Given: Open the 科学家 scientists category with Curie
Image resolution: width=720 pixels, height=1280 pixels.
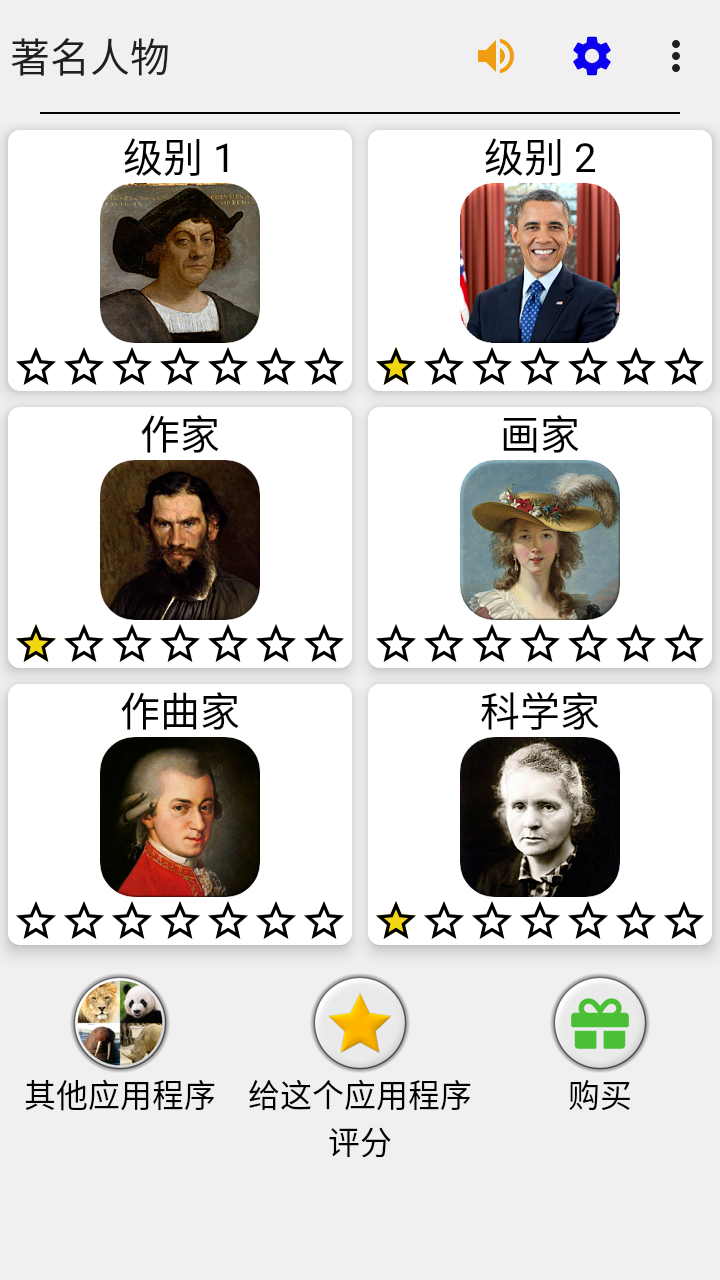Looking at the screenshot, I should (x=539, y=815).
